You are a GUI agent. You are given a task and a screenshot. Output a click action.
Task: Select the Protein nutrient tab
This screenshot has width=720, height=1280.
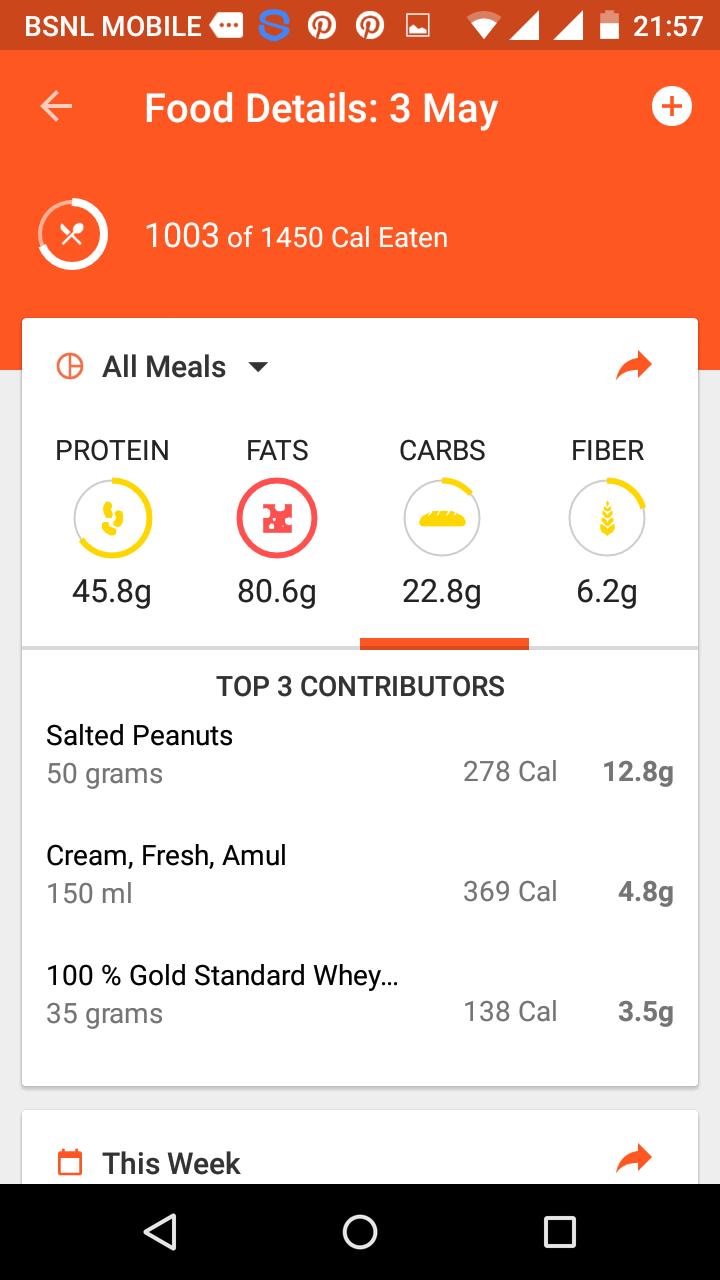112,522
